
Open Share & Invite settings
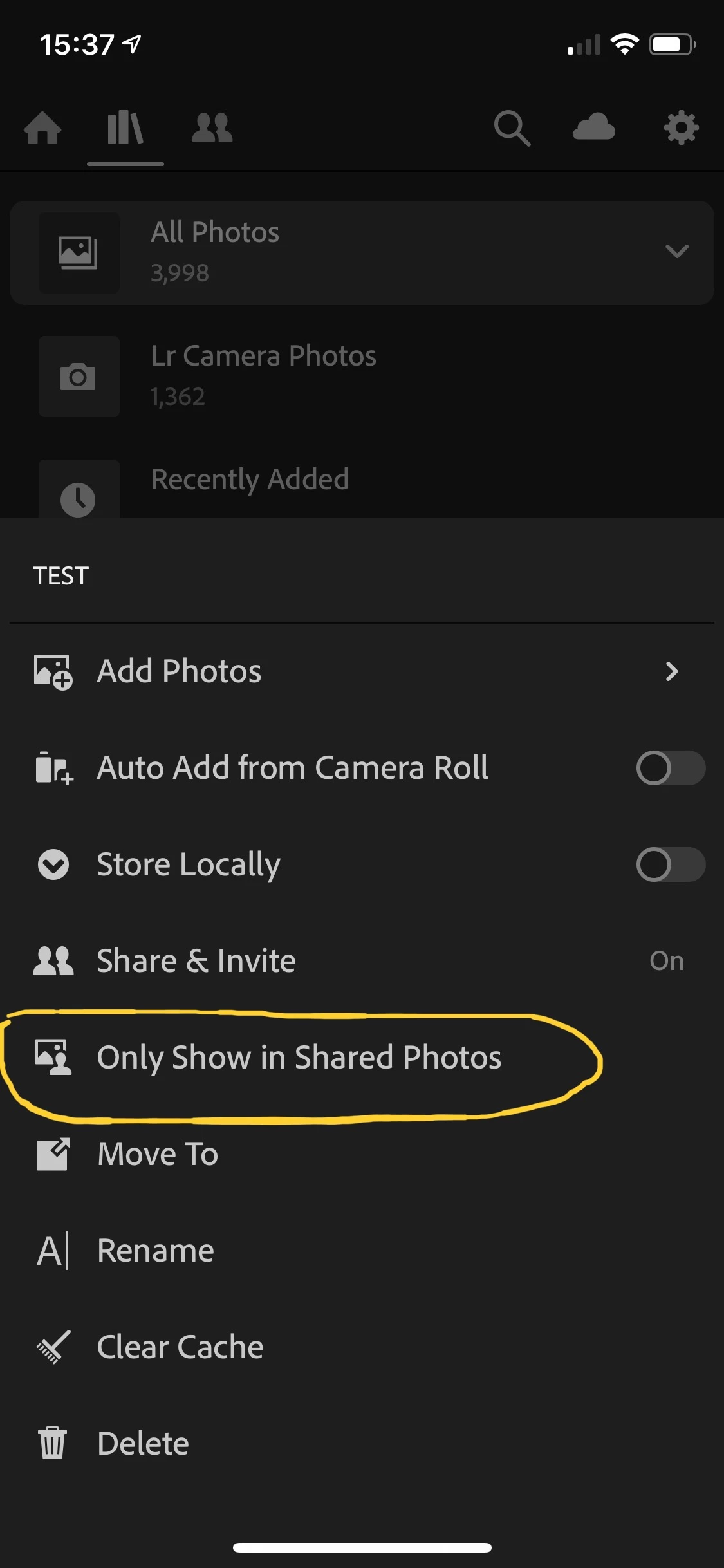[360, 960]
